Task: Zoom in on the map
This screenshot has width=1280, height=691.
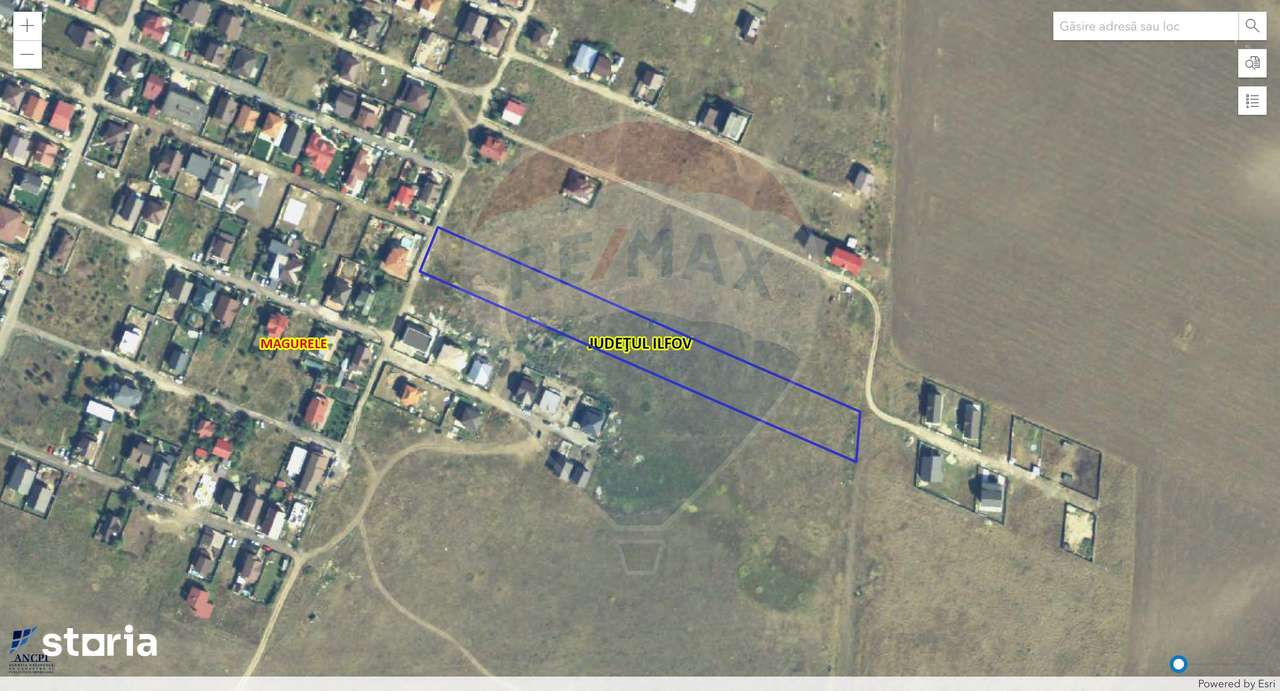Action: 27,25
